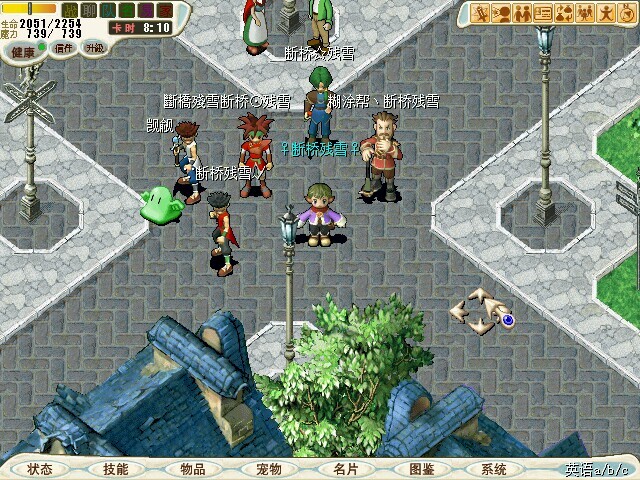Image resolution: width=640 pixels, height=480 pixels.
Task: Tap the 制作 crafting button
Action: (x=64, y=47)
